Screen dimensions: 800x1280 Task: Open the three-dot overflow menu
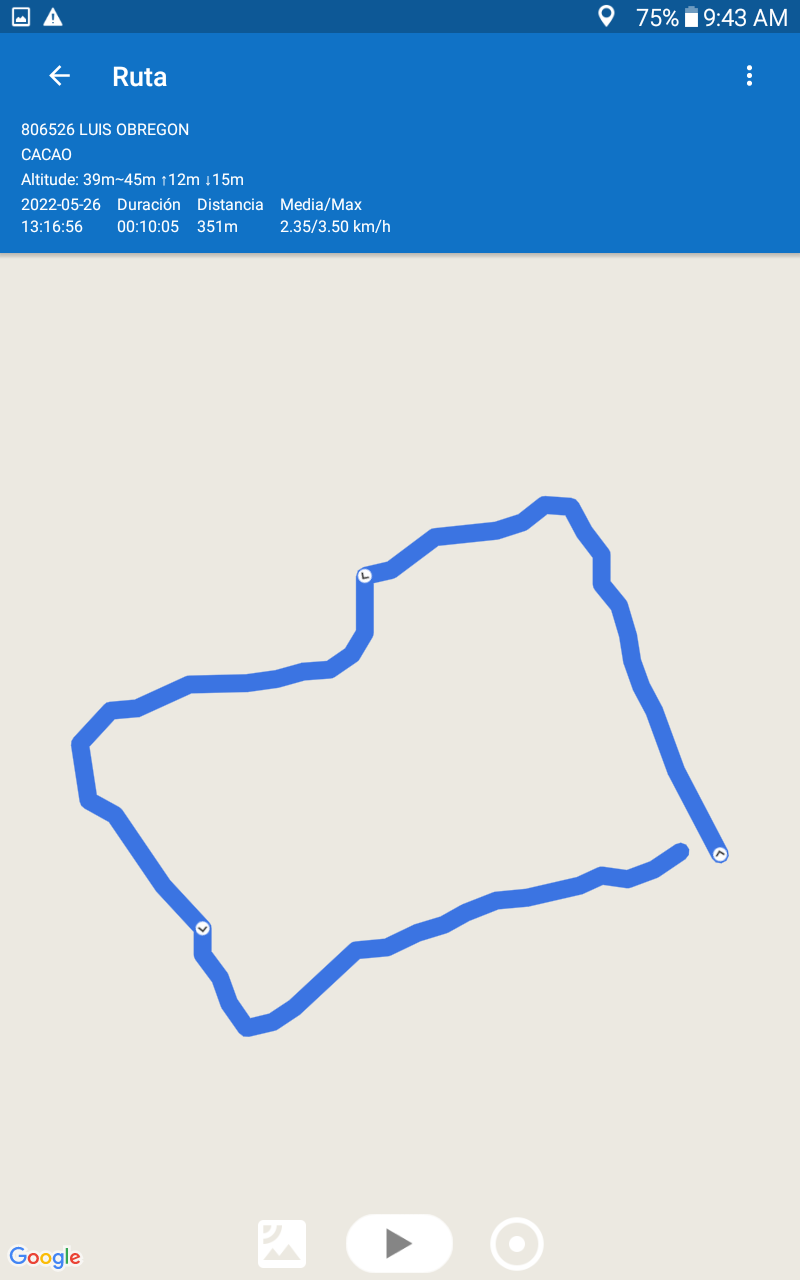(x=749, y=76)
